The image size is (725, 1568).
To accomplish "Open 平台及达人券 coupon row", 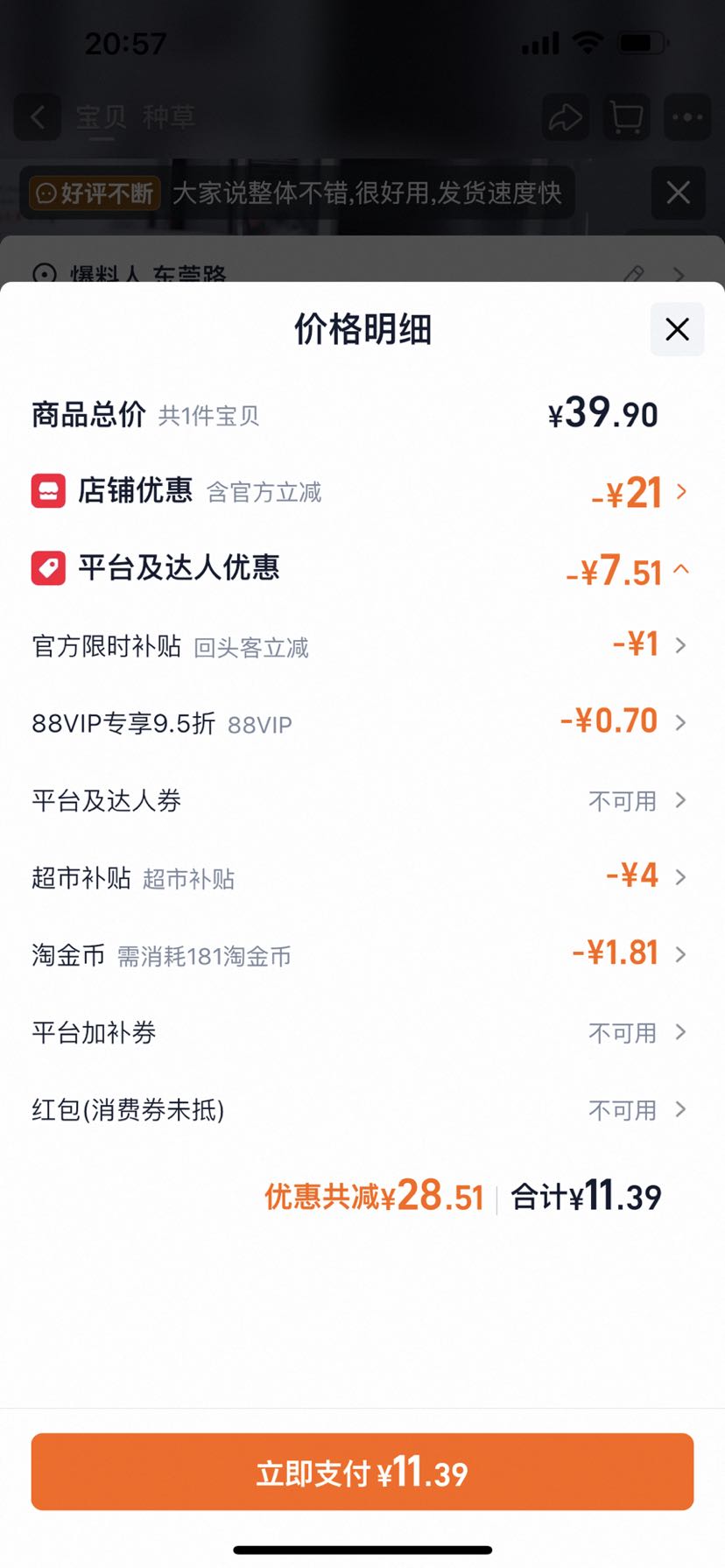I will point(362,800).
